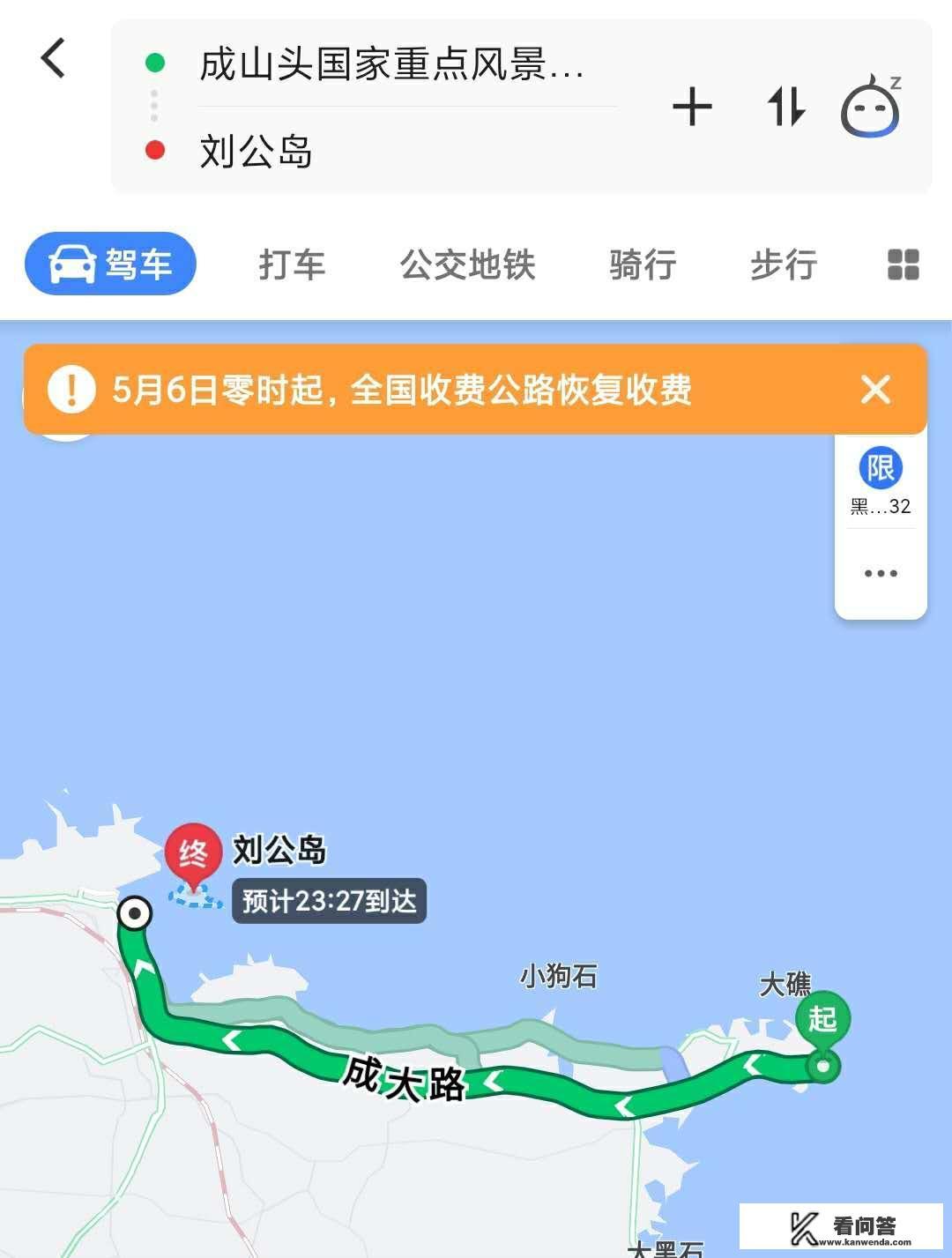Close the toll road notification banner

[874, 389]
